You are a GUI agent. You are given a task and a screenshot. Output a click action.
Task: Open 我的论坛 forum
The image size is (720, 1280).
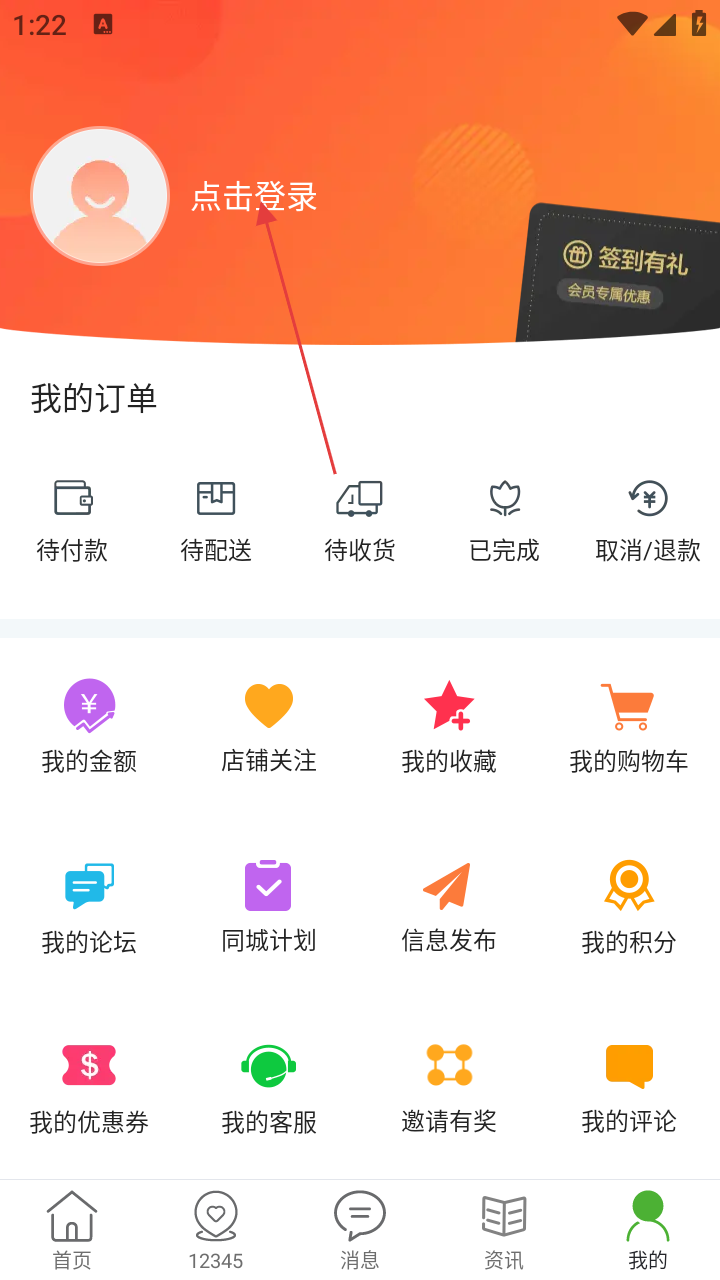[x=89, y=908]
